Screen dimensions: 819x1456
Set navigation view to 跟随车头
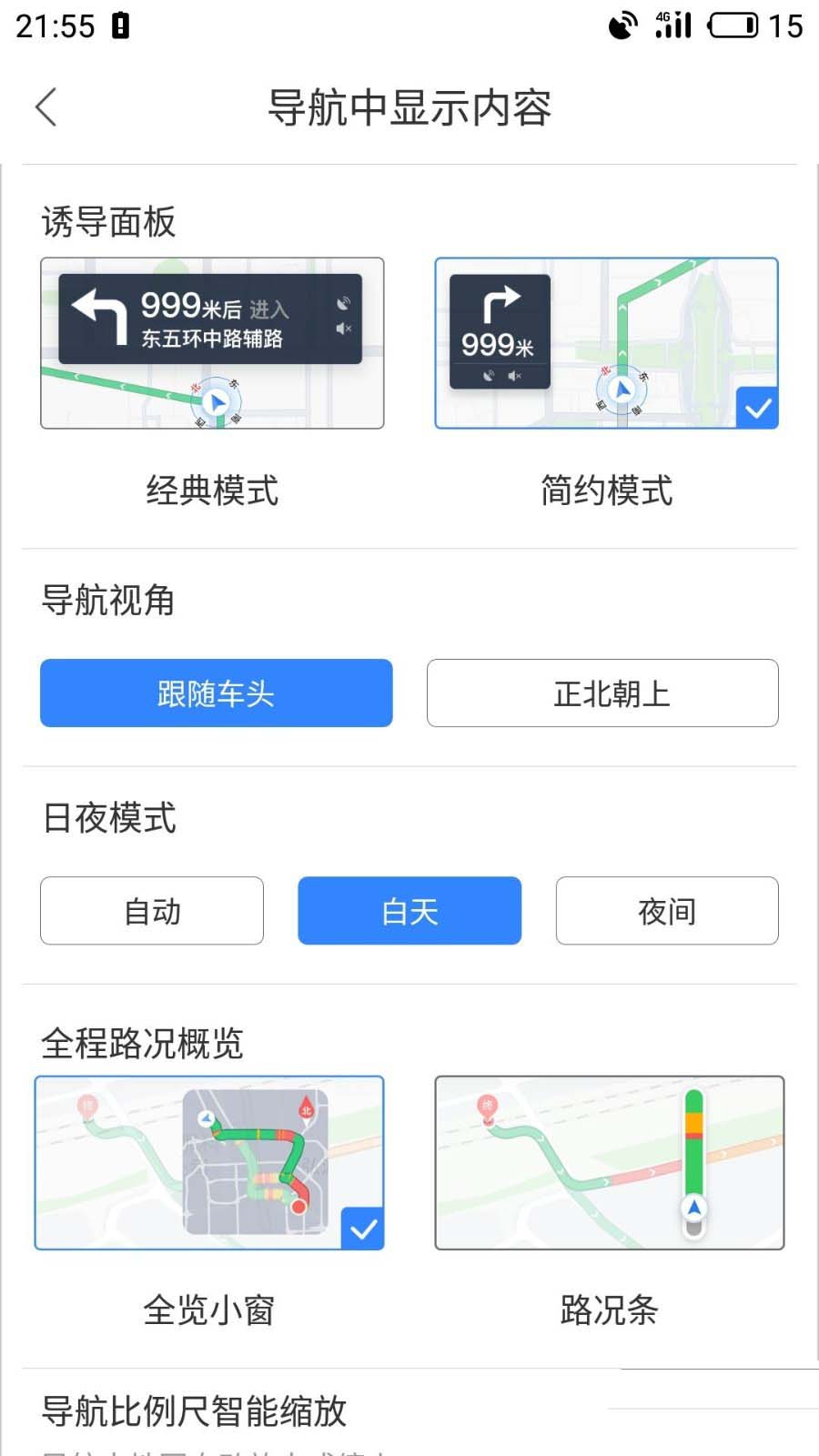point(216,693)
